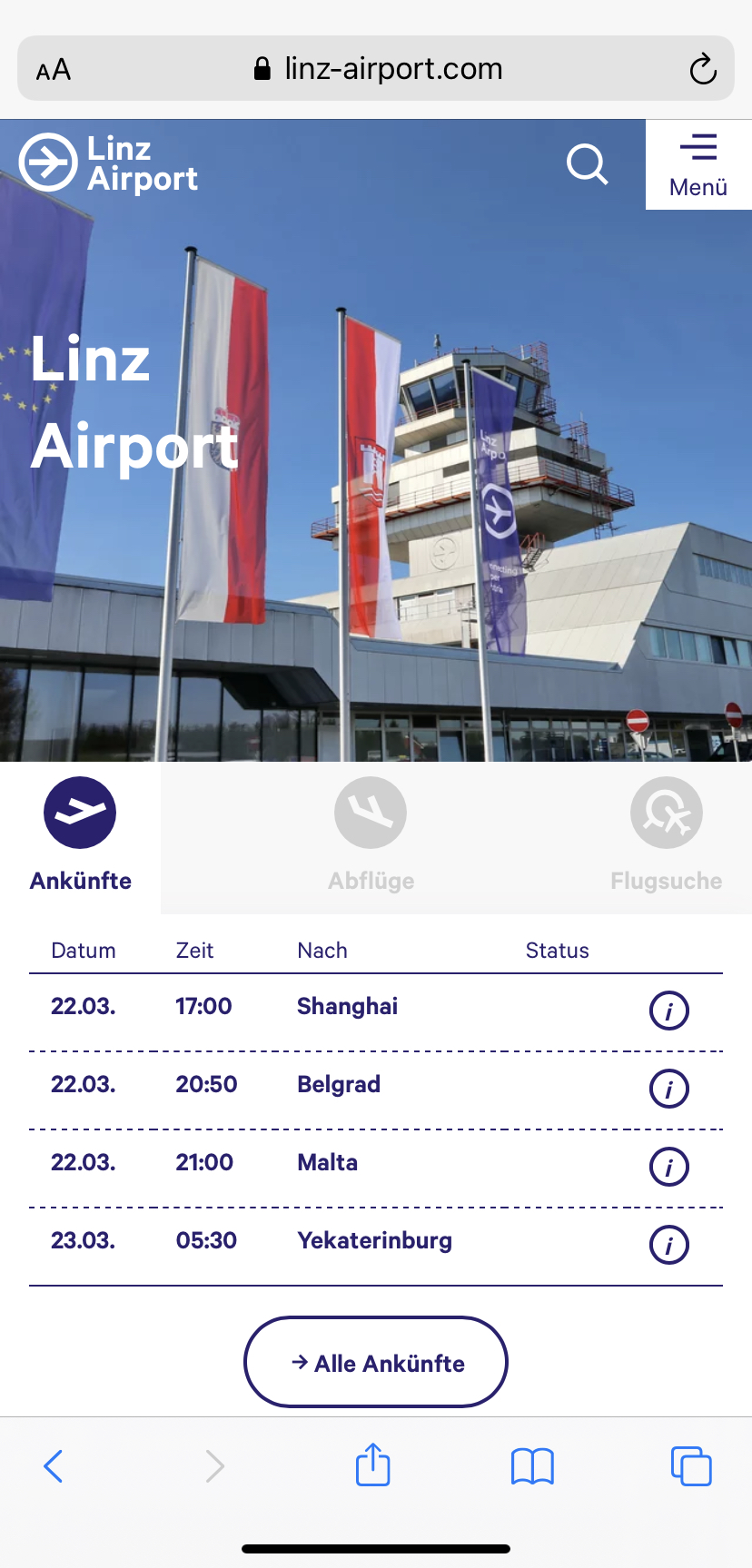Share this page from Safari toolbar
The height and width of the screenshot is (1568, 752).
click(373, 1465)
